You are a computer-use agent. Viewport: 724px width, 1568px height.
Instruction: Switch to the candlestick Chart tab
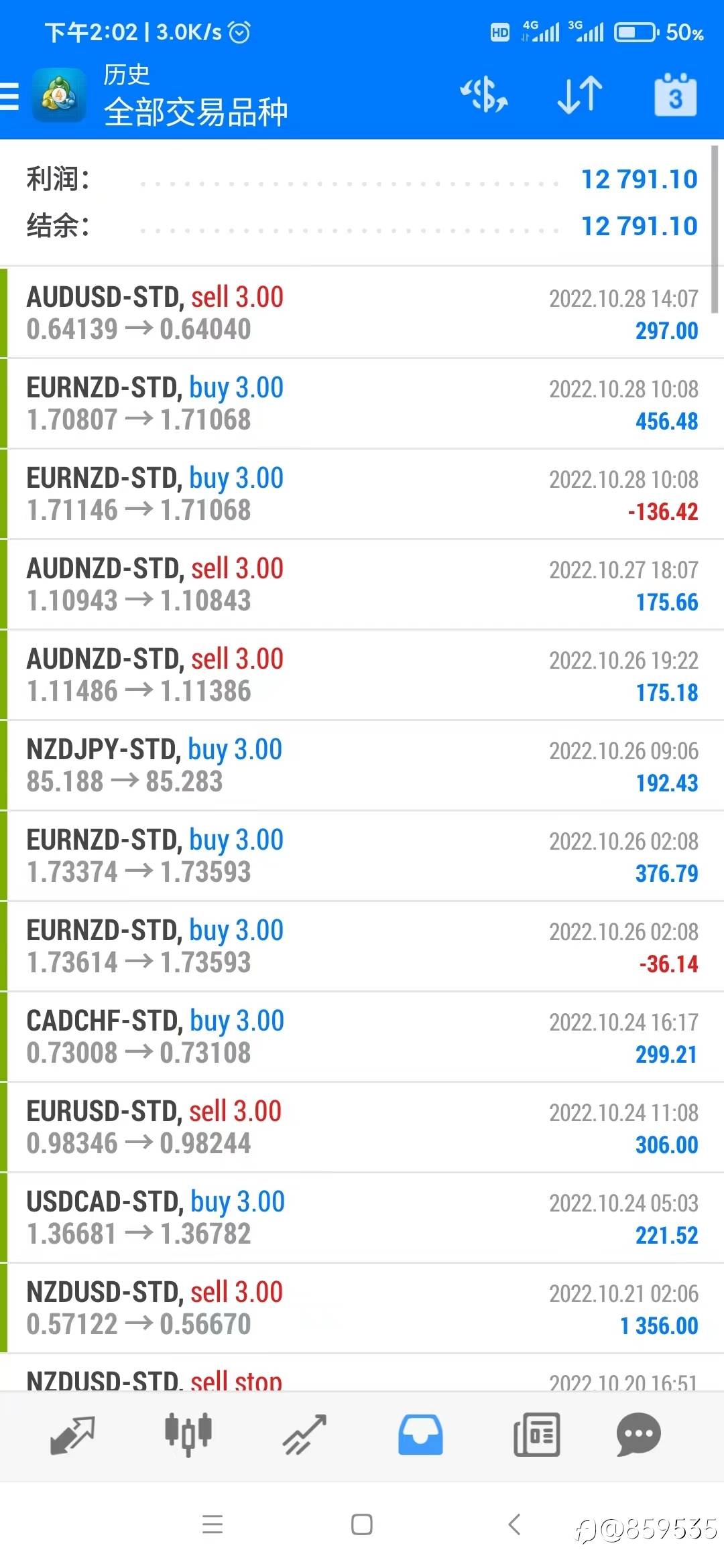(x=188, y=1435)
